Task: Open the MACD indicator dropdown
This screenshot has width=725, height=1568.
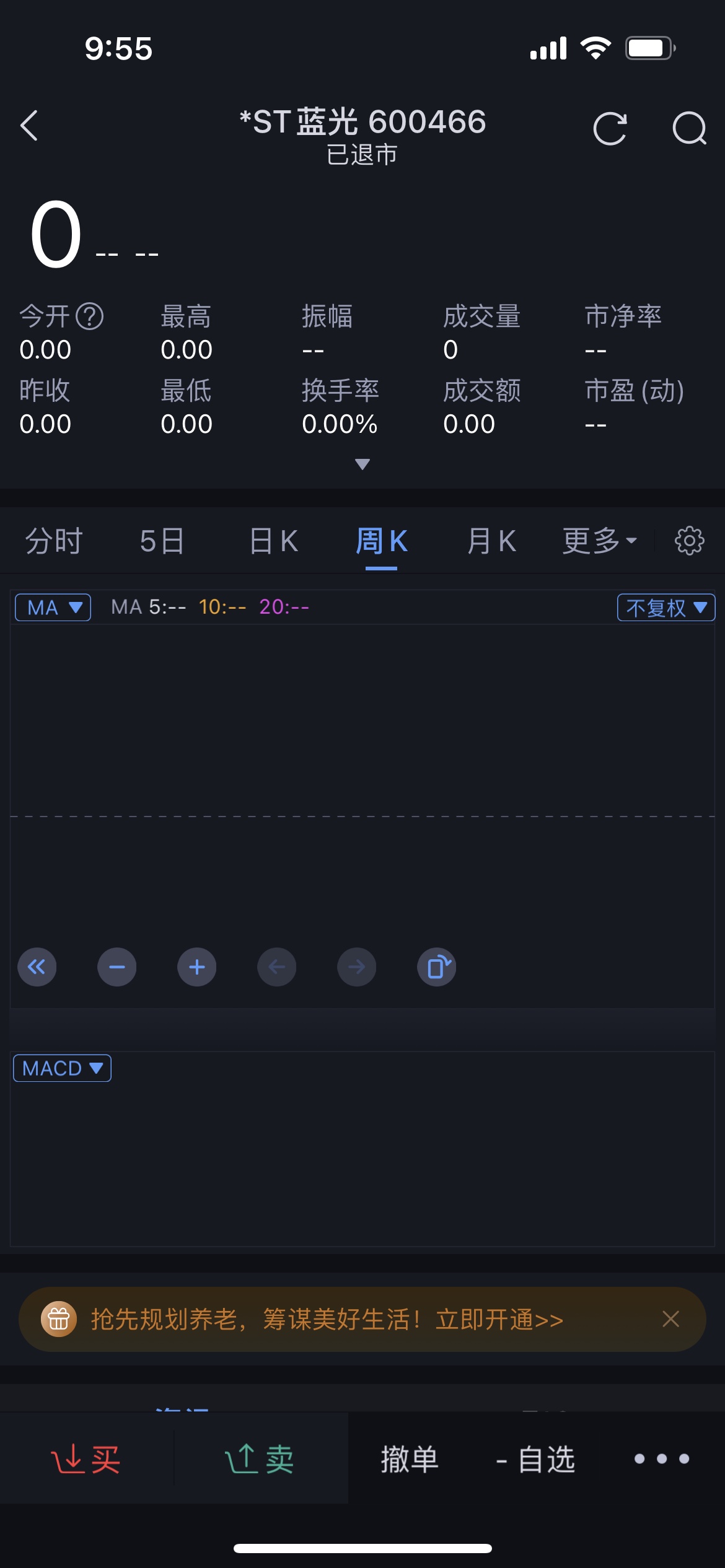Action: click(62, 1068)
